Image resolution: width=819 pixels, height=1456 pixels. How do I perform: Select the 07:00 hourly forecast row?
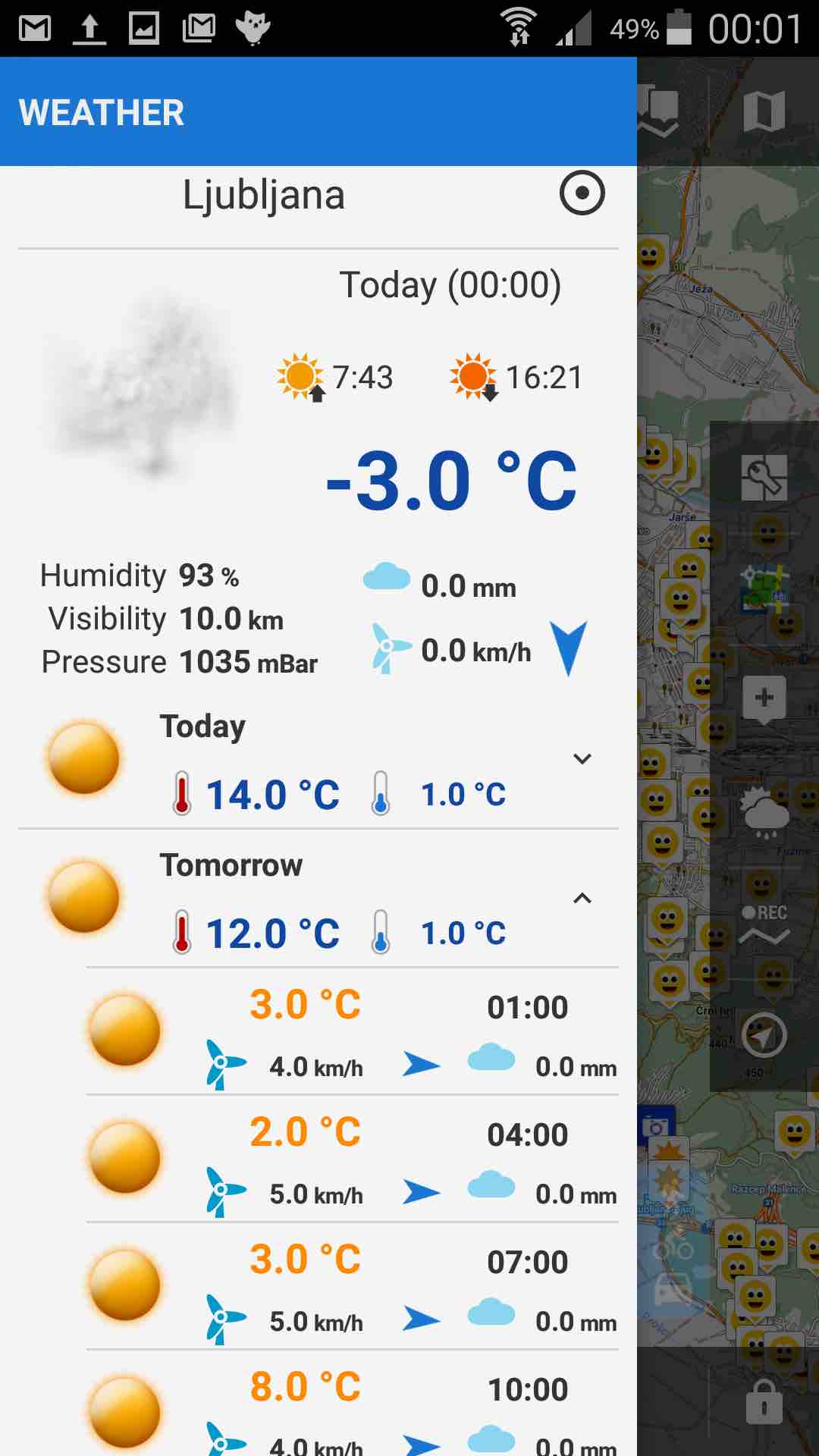(353, 1286)
